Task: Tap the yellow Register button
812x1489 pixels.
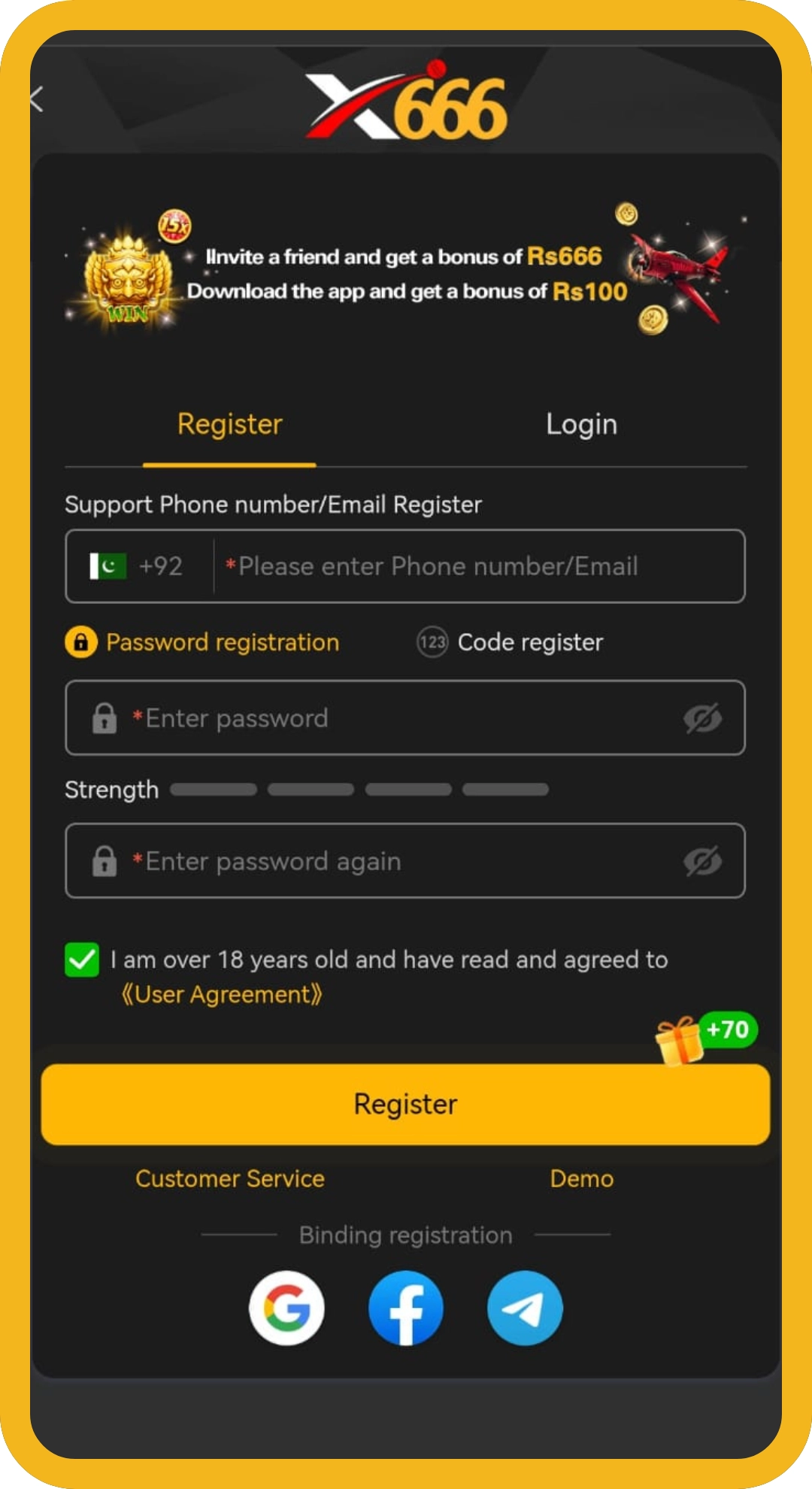Action: [x=405, y=1104]
